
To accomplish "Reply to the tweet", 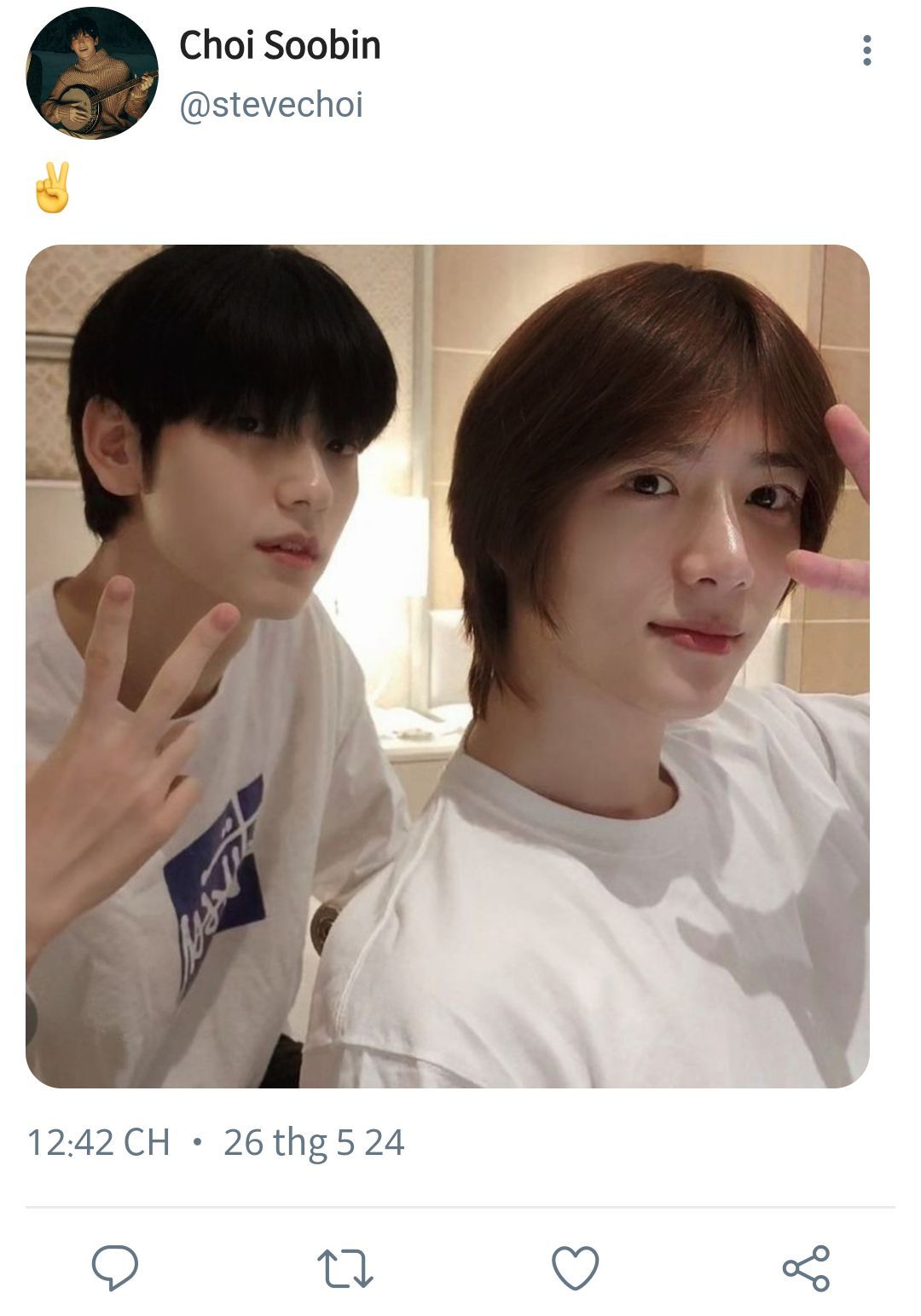I will coord(115,1267).
